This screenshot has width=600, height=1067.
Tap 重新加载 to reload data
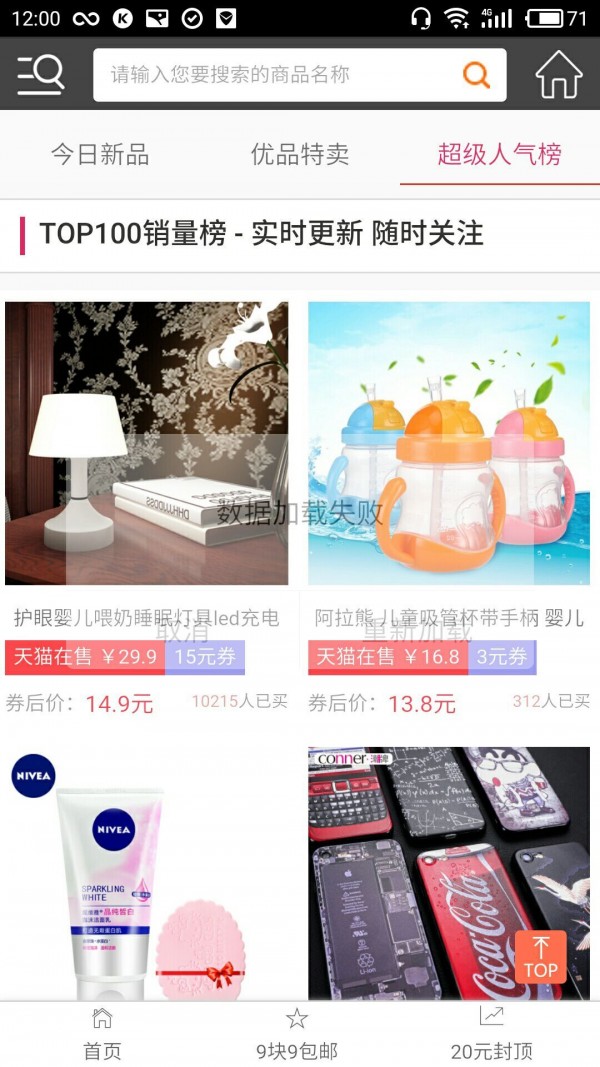tap(417, 632)
